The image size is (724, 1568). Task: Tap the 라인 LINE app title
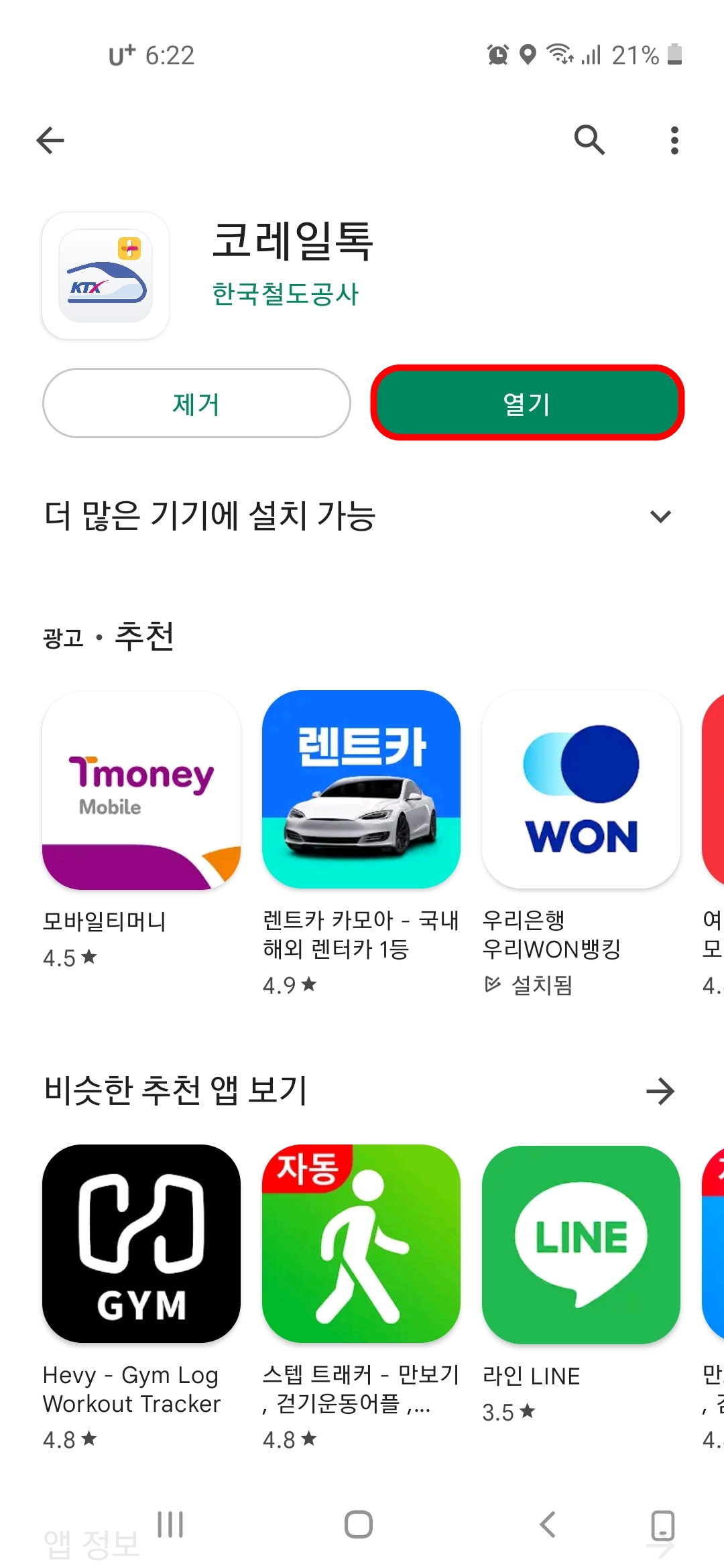pos(530,1376)
